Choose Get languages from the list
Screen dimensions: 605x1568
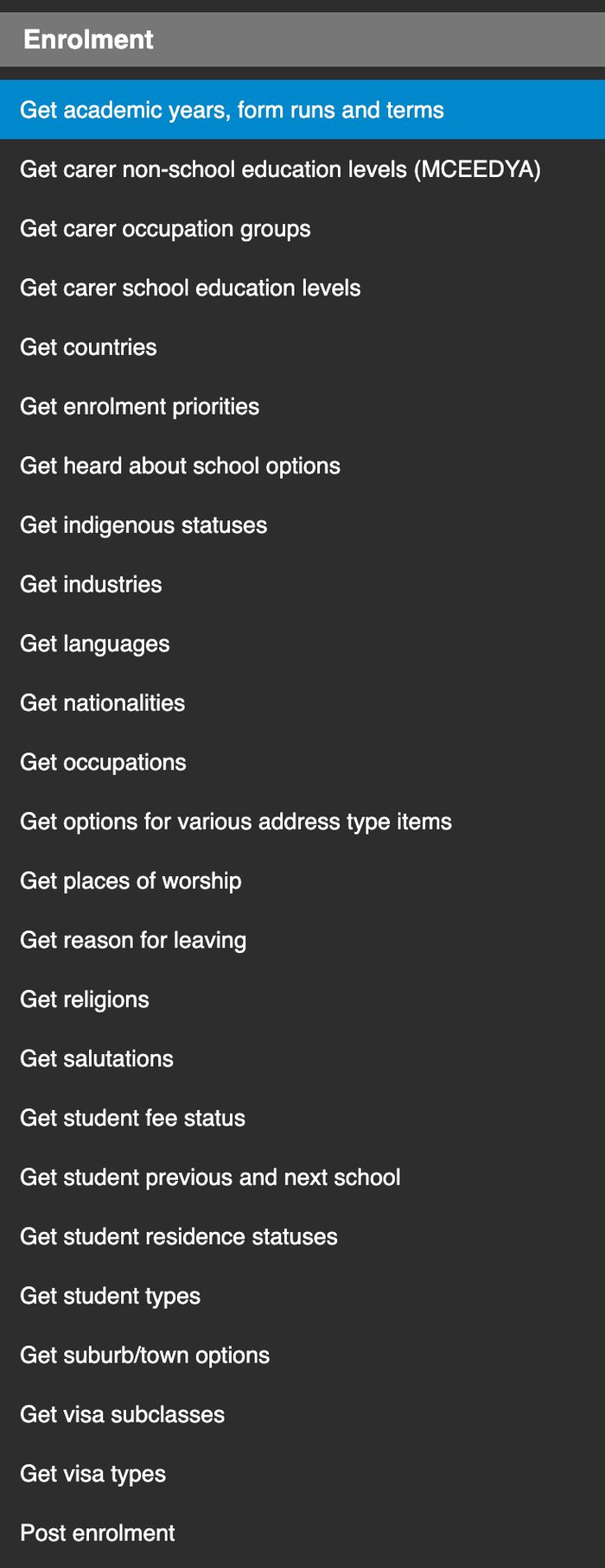(95, 644)
